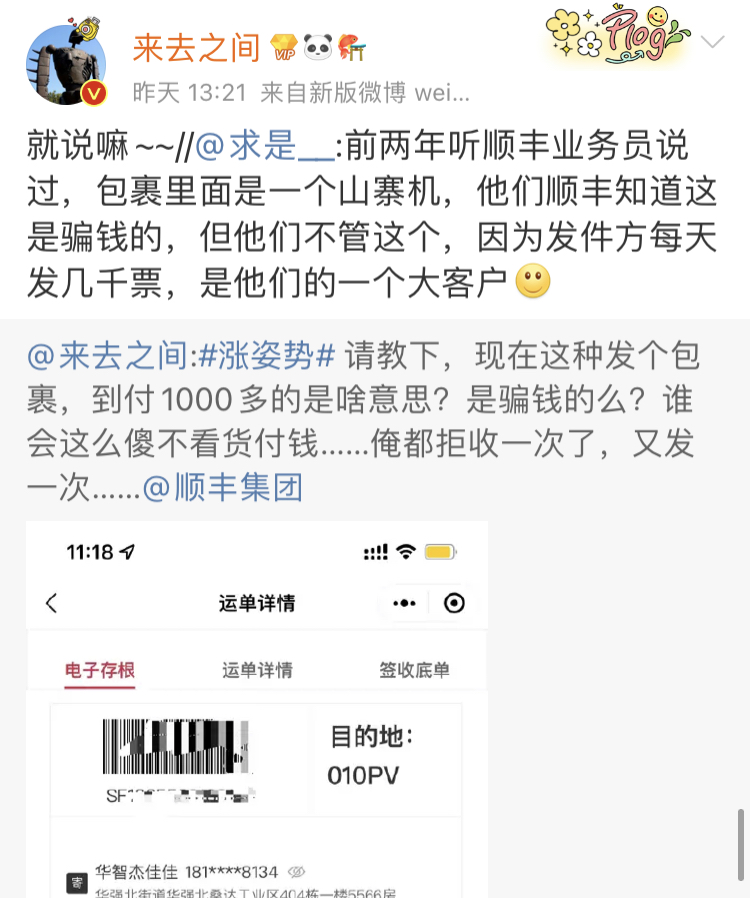Open the #涨姿势# hashtag topic
The image size is (750, 898).
(x=266, y=354)
